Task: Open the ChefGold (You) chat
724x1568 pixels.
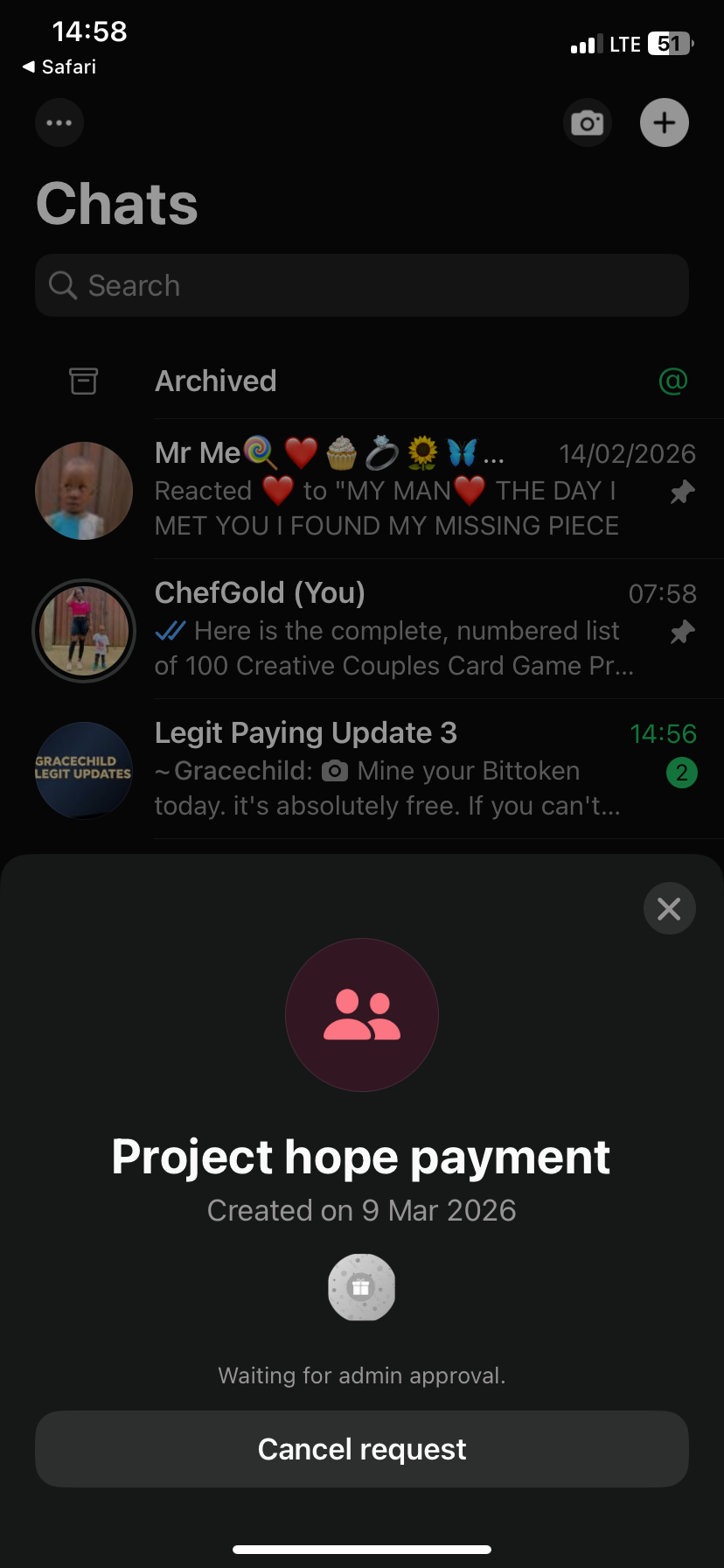Action: tap(385, 629)
